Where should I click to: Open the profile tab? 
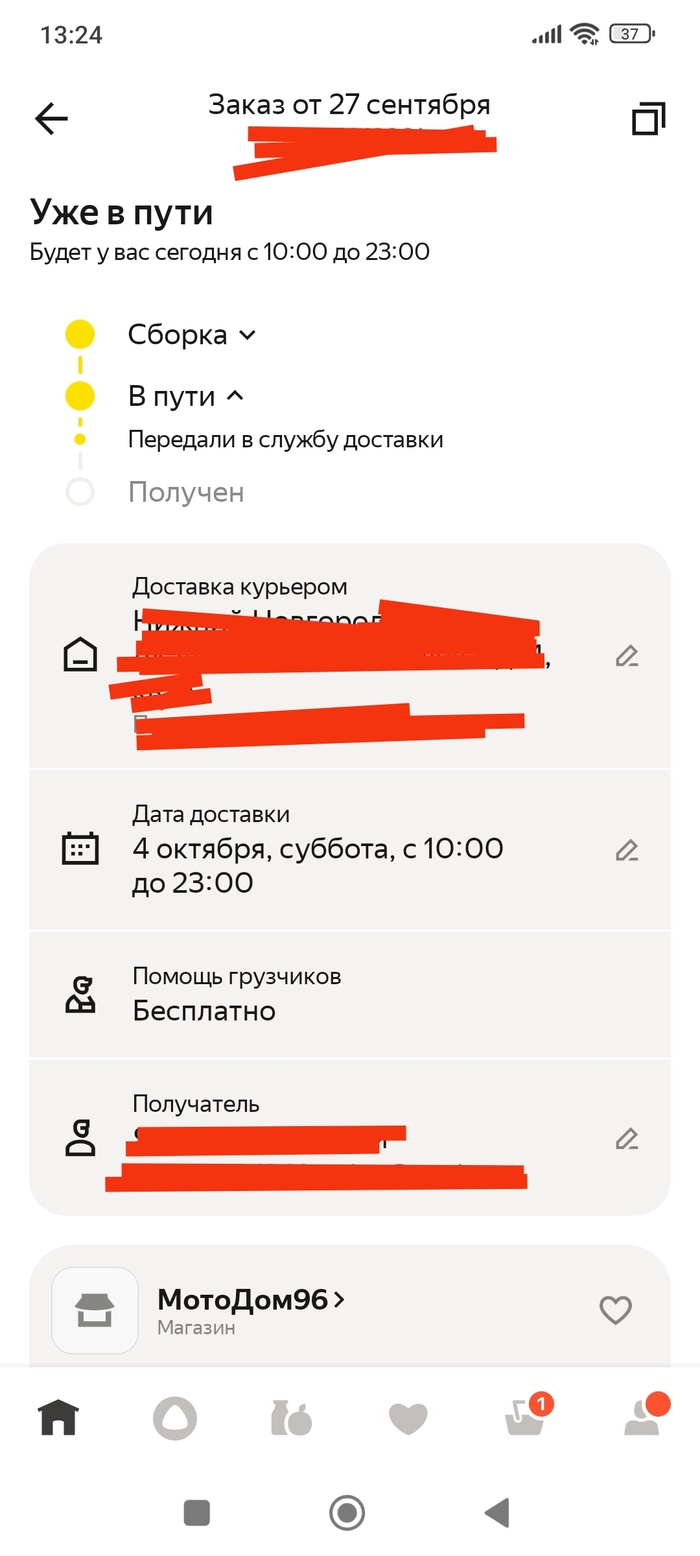click(641, 1418)
